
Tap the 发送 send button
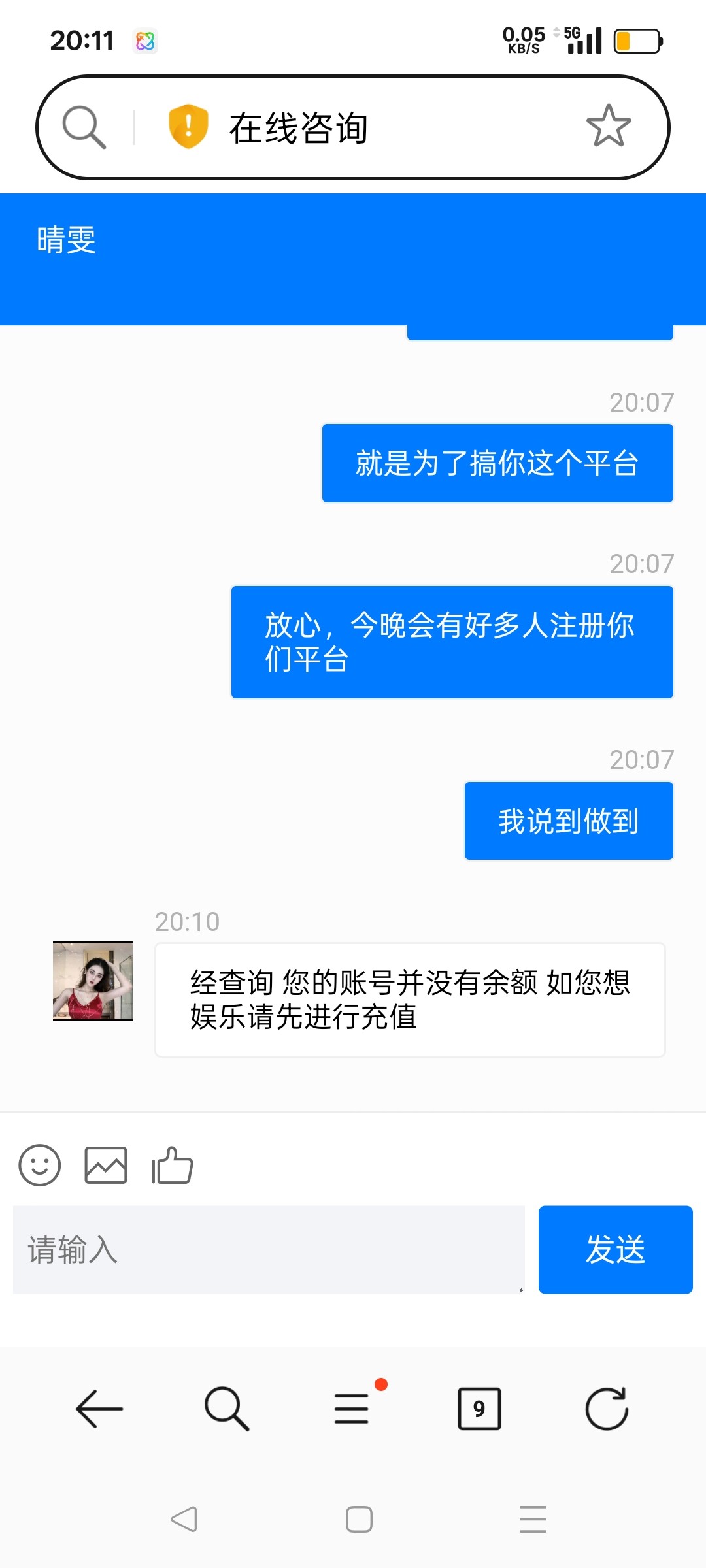(615, 1249)
